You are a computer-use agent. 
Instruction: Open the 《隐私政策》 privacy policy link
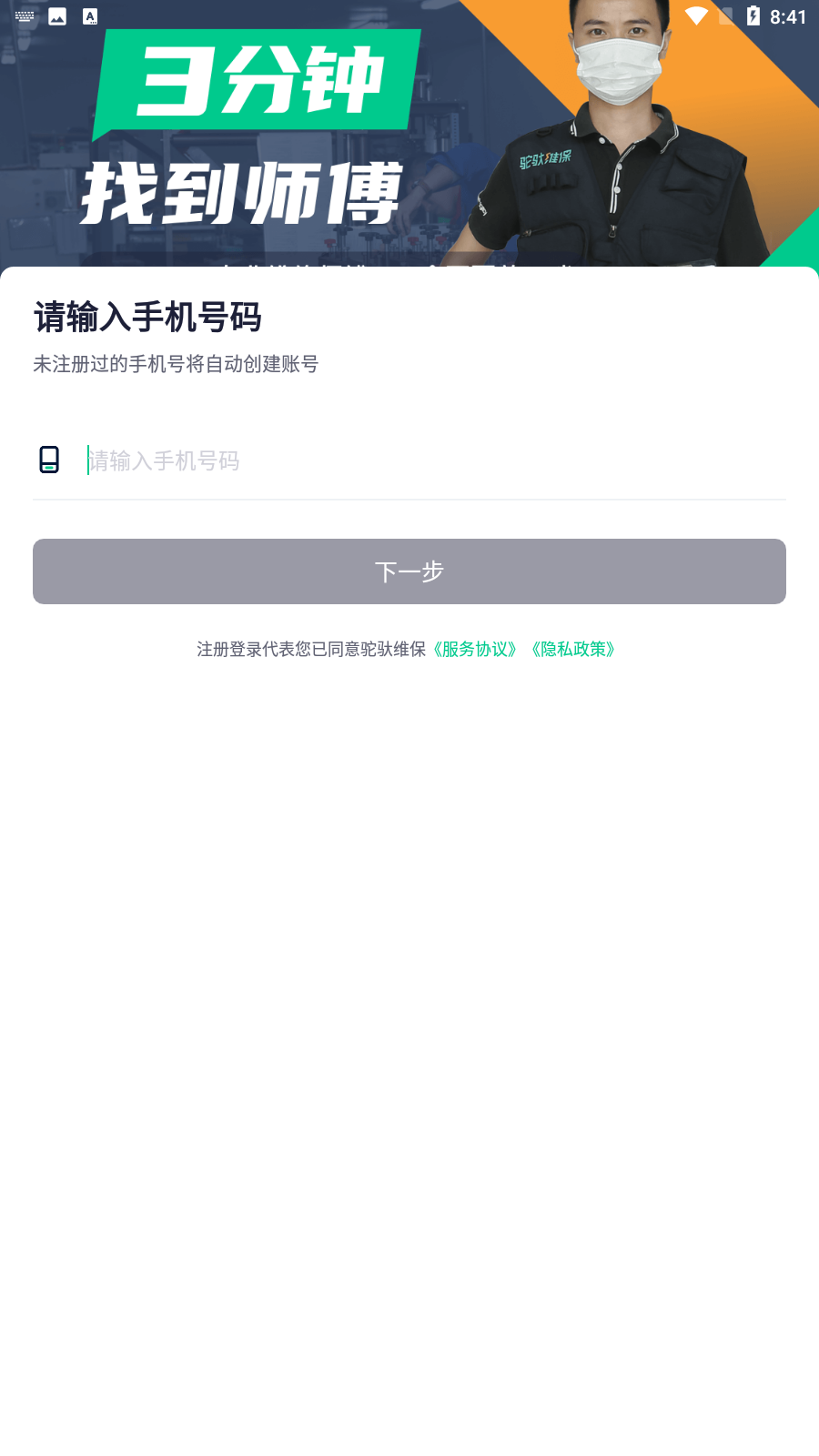point(572,649)
